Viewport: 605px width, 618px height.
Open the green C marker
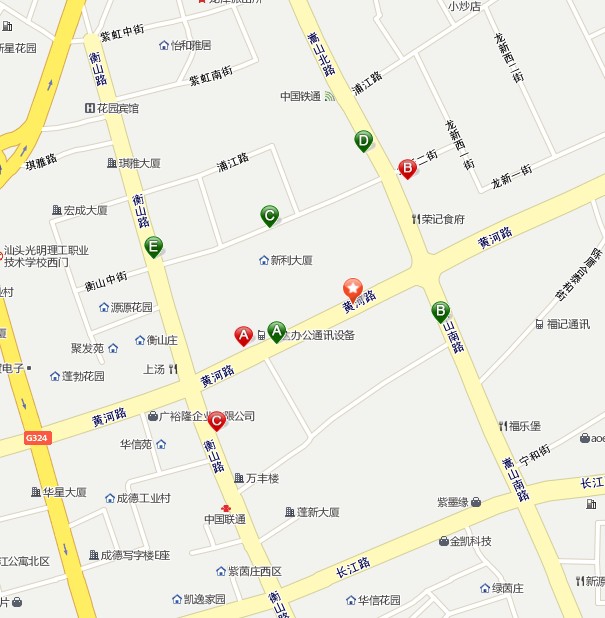(x=269, y=215)
